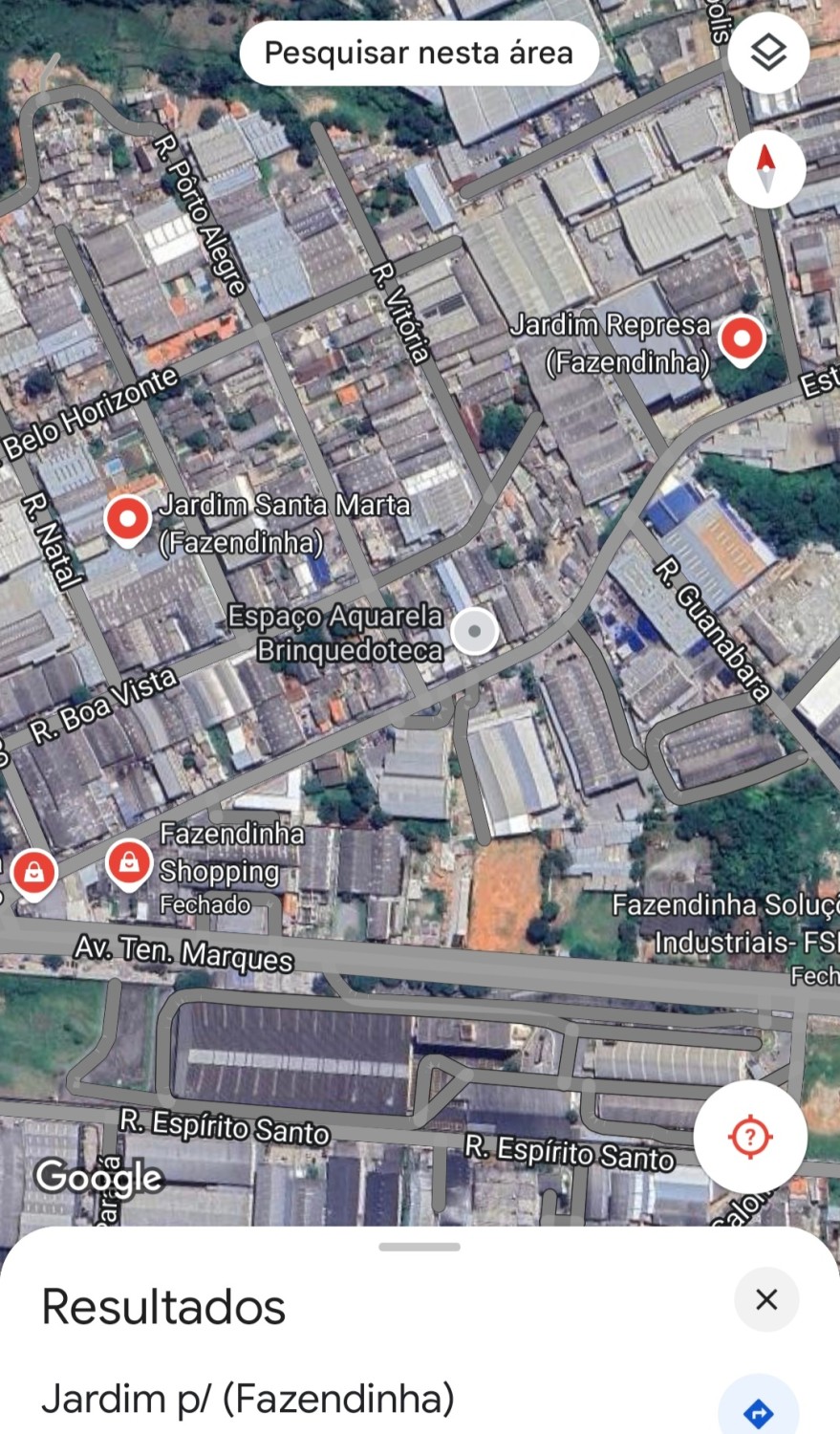Image resolution: width=840 pixels, height=1434 pixels.
Task: Select the Jardim Represa (Fazendinha) pin
Action: (x=742, y=338)
